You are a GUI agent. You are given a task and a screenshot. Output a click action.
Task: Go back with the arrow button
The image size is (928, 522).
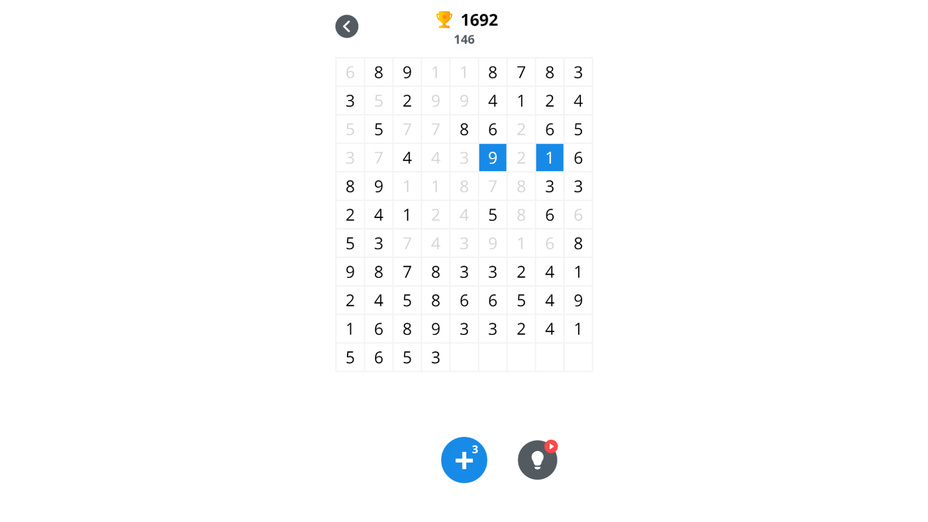coord(347,26)
